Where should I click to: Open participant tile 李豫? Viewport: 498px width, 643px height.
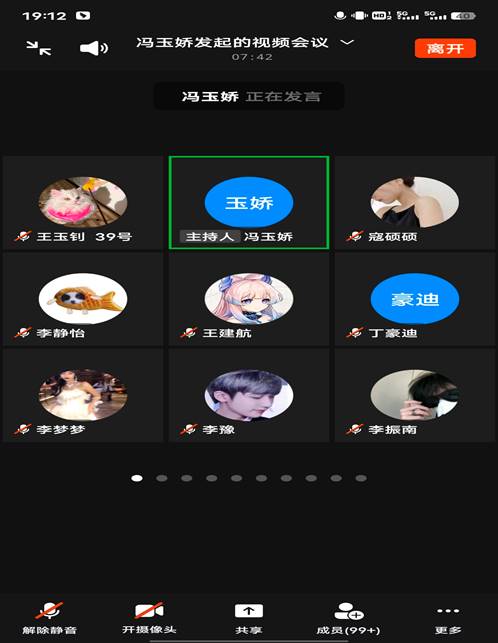[x=249, y=395]
